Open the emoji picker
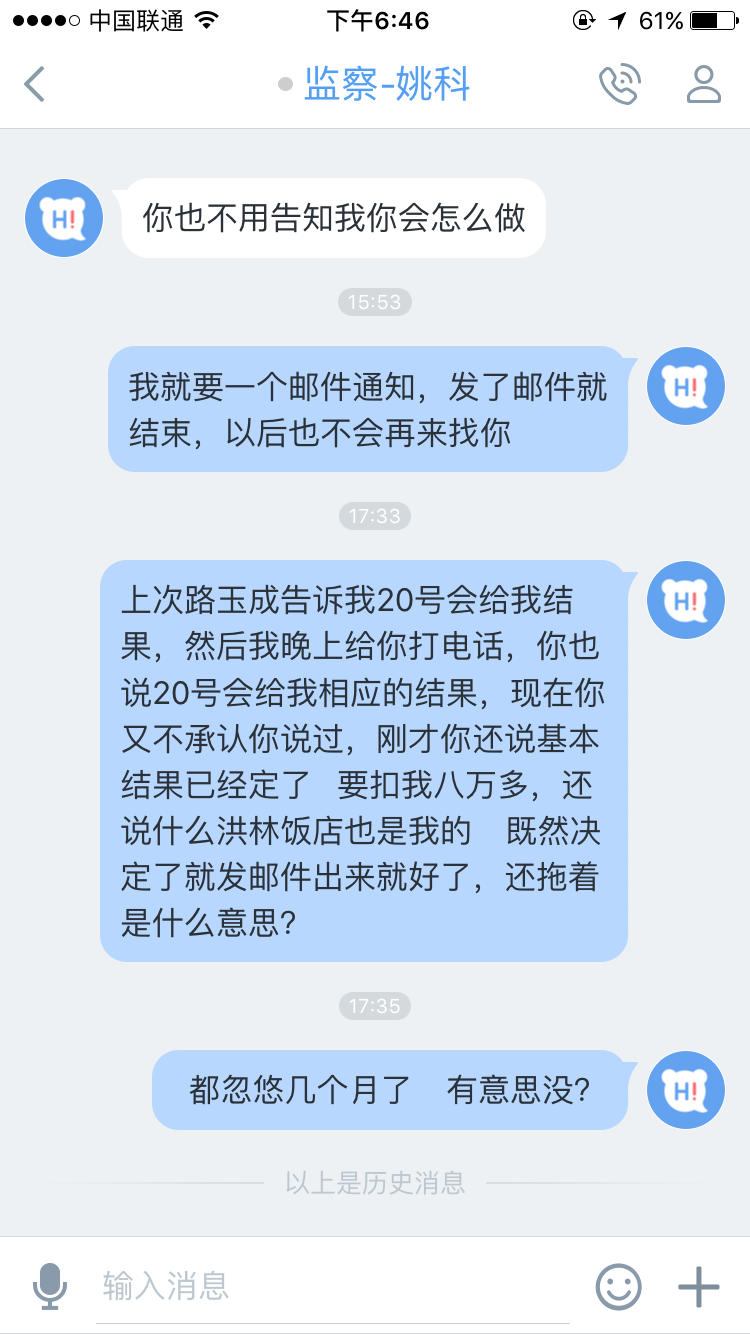Screen dimensions: 750x1334 (x=618, y=1286)
